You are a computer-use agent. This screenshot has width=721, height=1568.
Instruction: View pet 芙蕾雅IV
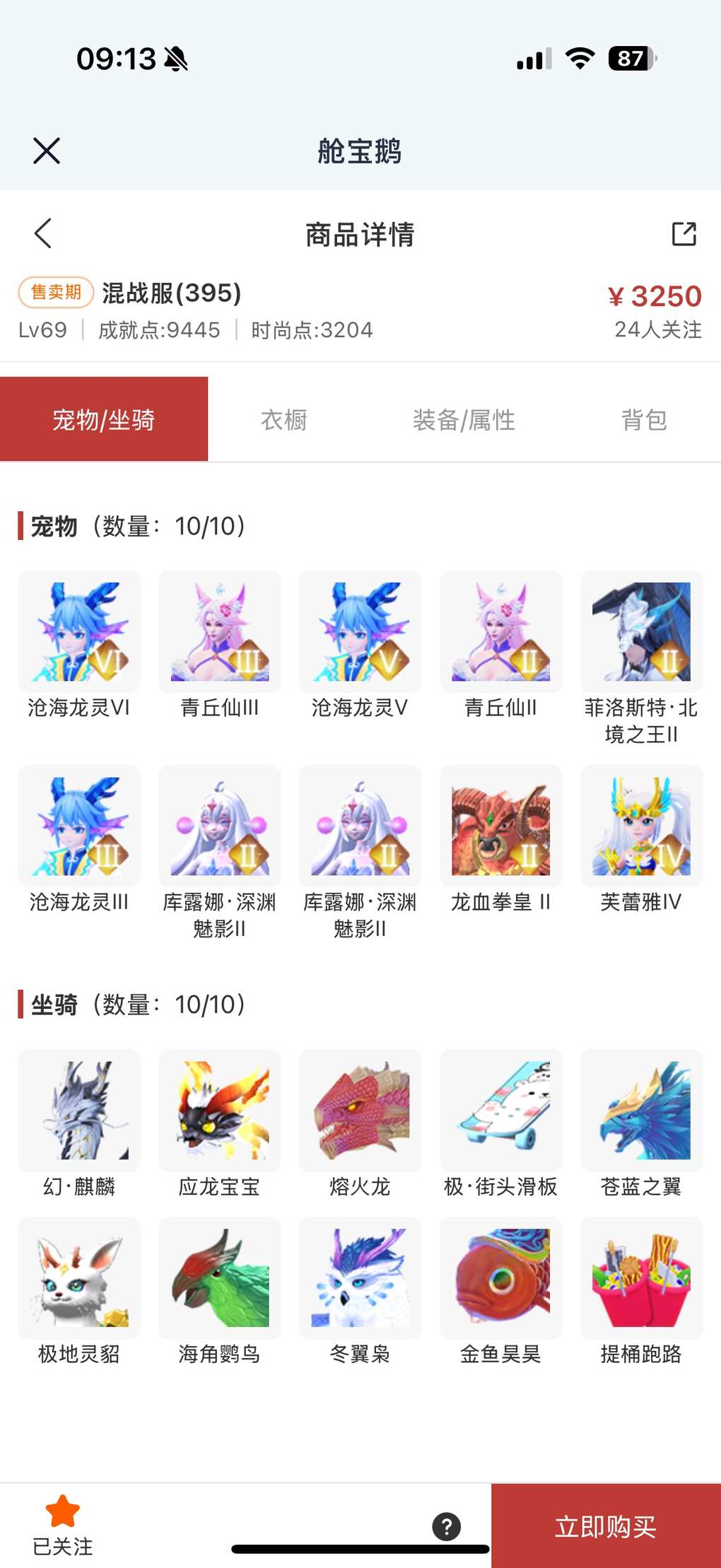(641, 826)
